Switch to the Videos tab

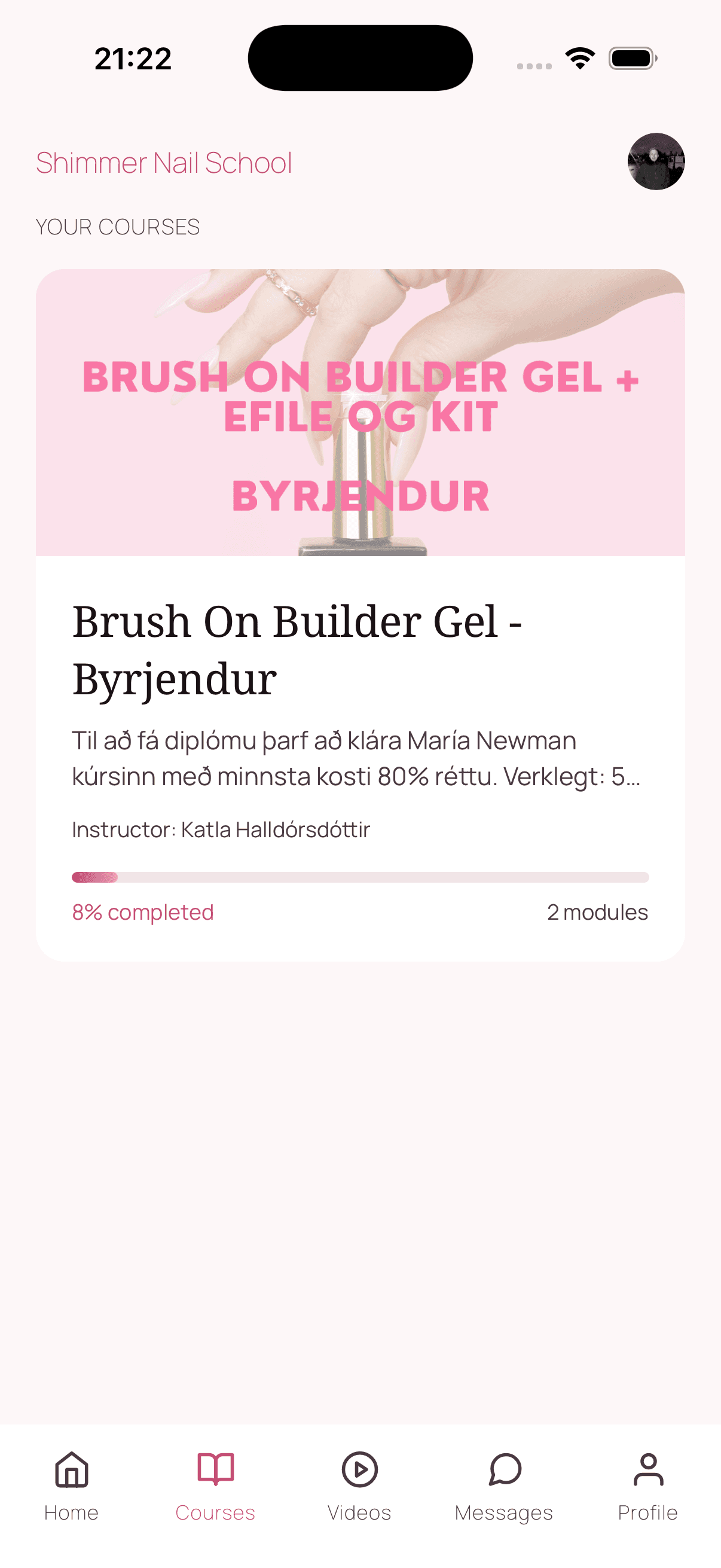[359, 1487]
